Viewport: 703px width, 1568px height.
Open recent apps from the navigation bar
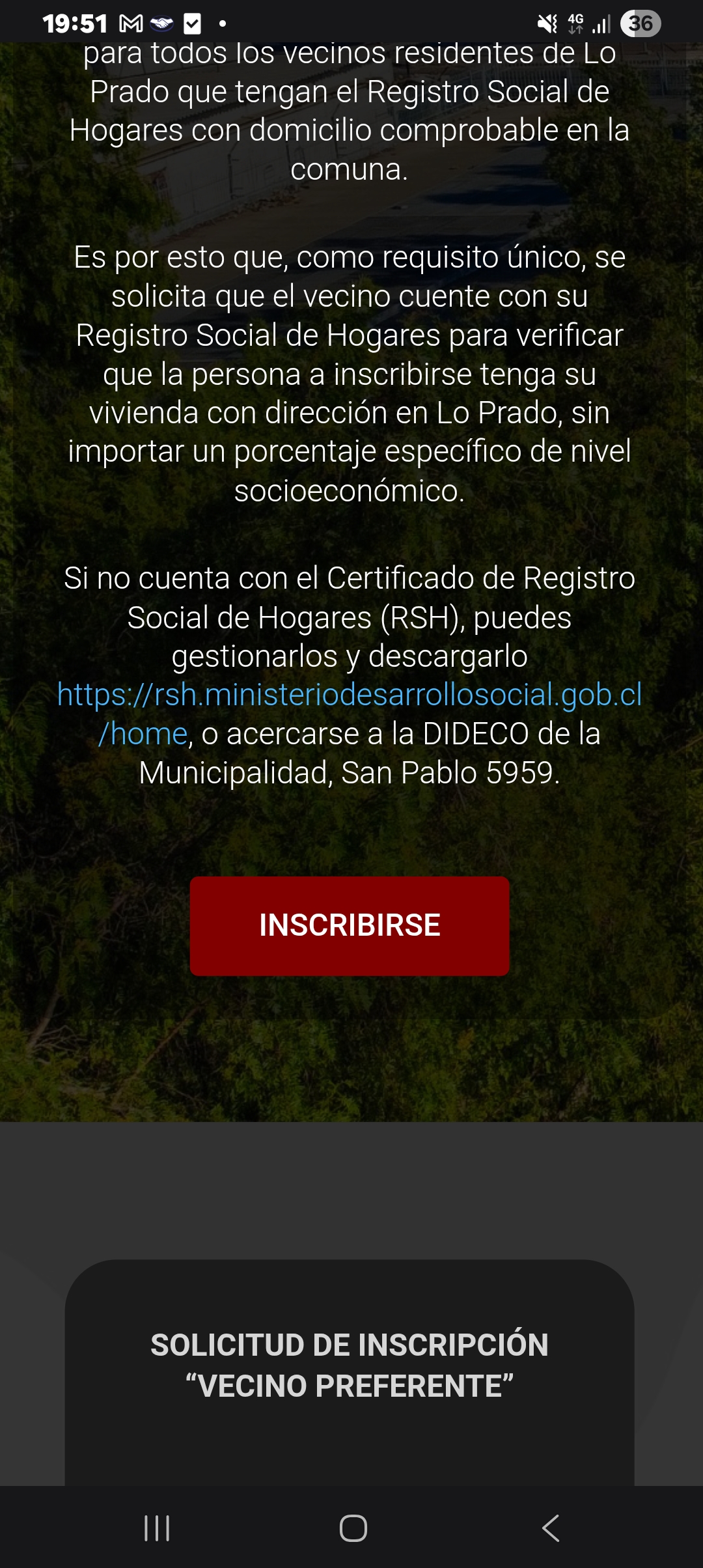click(x=157, y=1528)
